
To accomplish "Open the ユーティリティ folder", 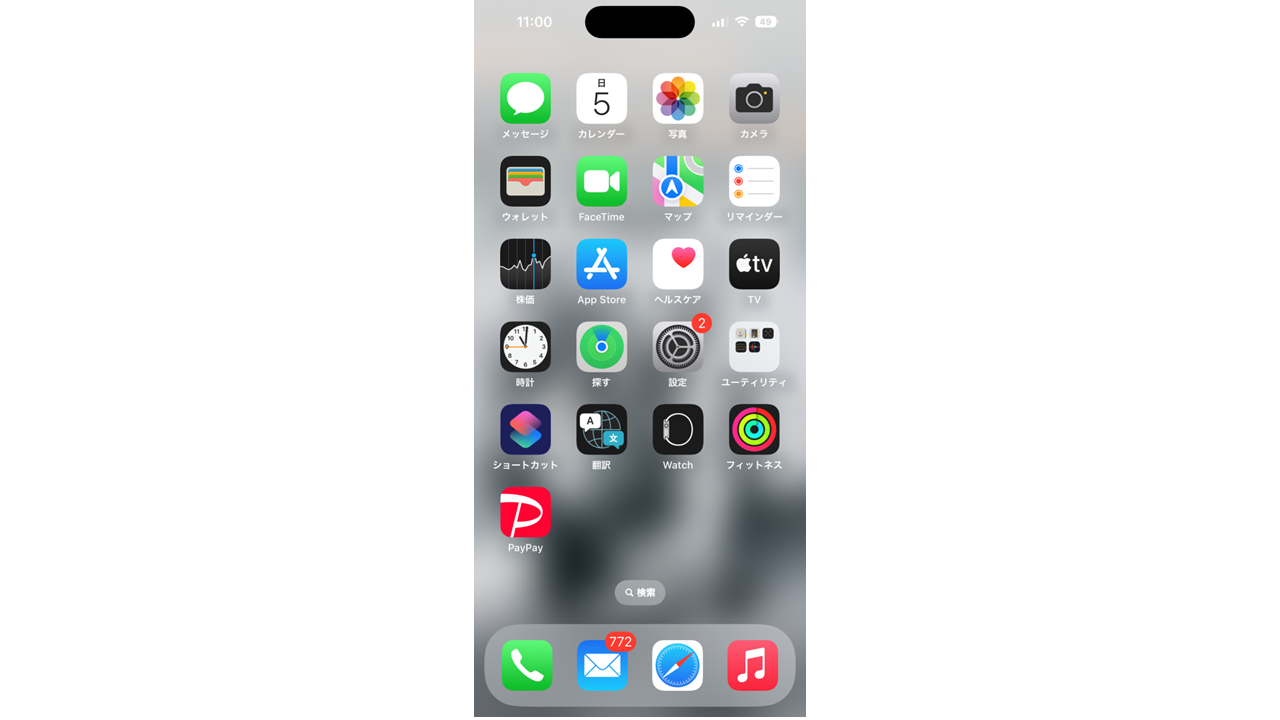I will [x=754, y=347].
